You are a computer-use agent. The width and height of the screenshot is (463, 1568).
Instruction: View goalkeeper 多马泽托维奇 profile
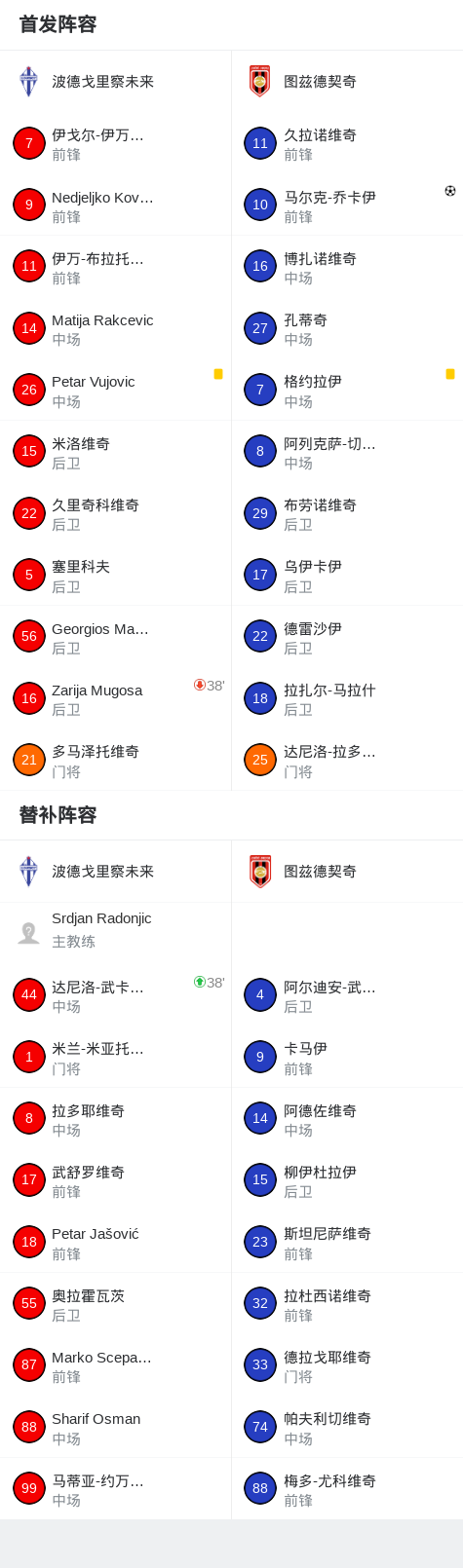tap(115, 761)
